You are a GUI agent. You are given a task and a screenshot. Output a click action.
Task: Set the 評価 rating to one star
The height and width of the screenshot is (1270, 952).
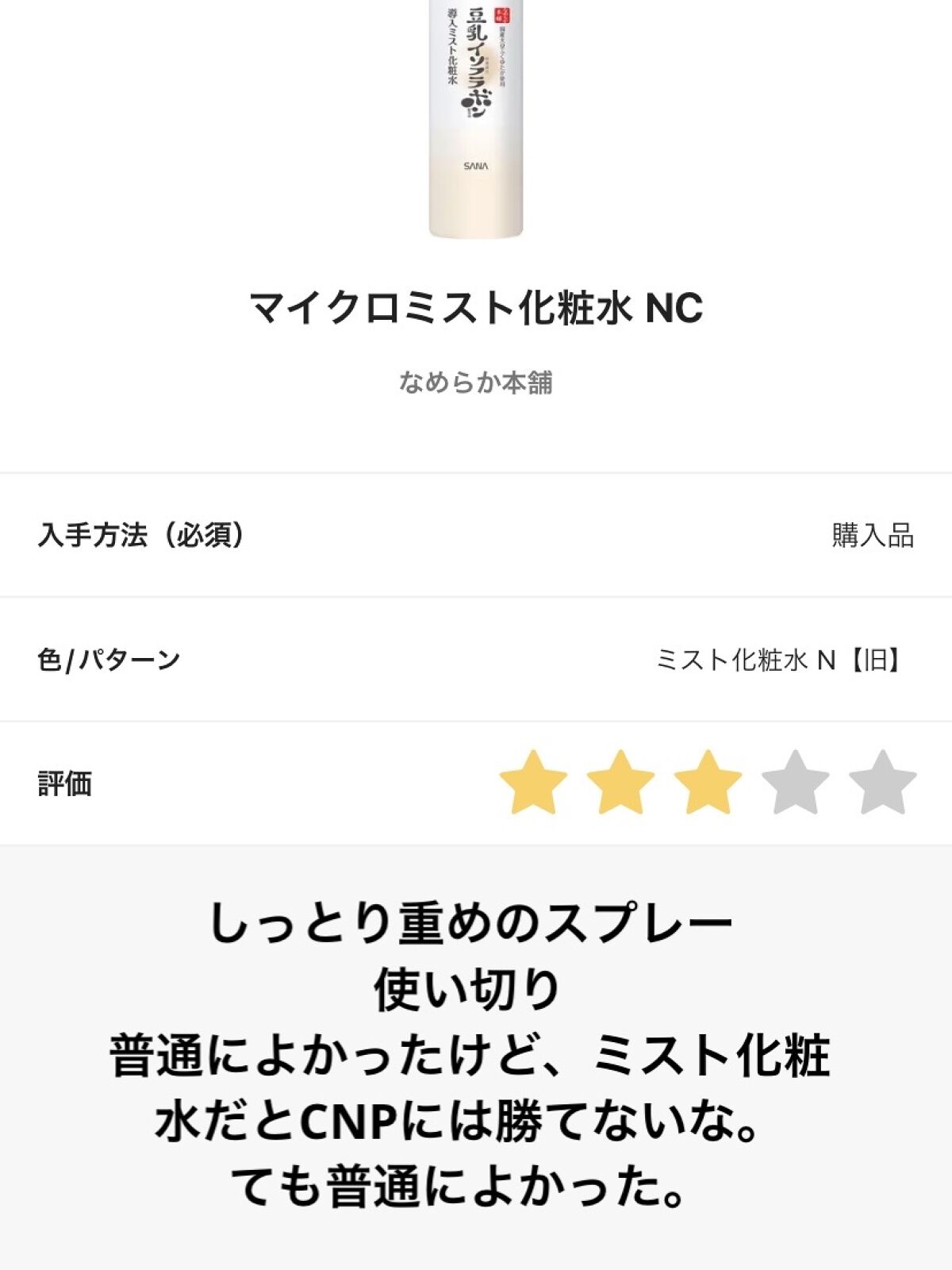tap(533, 783)
